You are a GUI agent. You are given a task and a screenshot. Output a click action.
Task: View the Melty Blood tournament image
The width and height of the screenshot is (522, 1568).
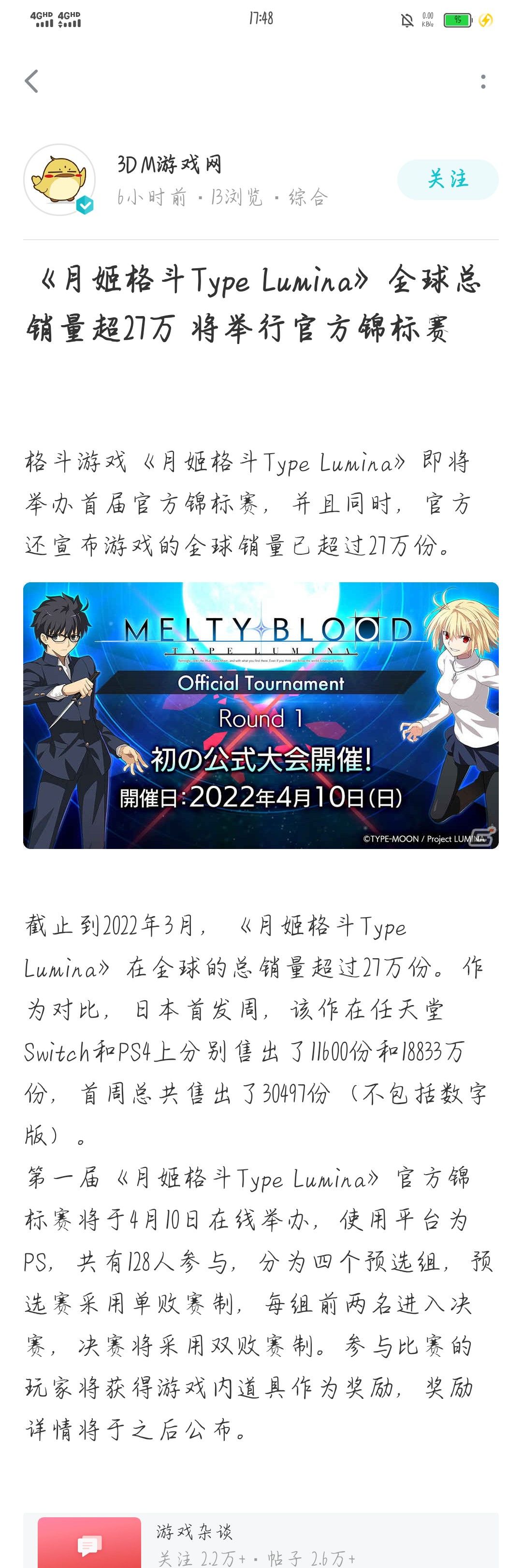pos(261,715)
